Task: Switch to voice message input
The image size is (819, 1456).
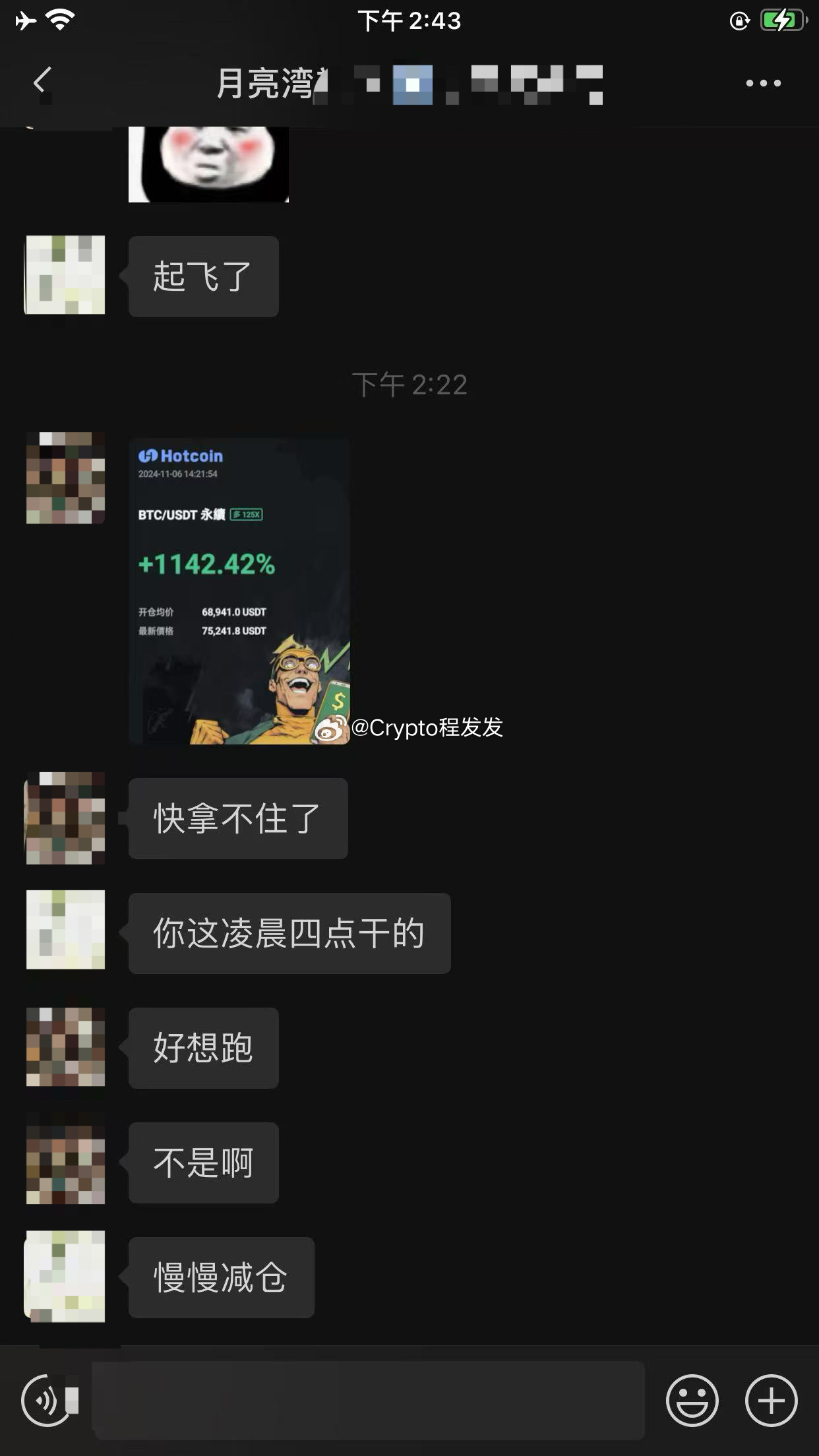Action: coord(46,1401)
